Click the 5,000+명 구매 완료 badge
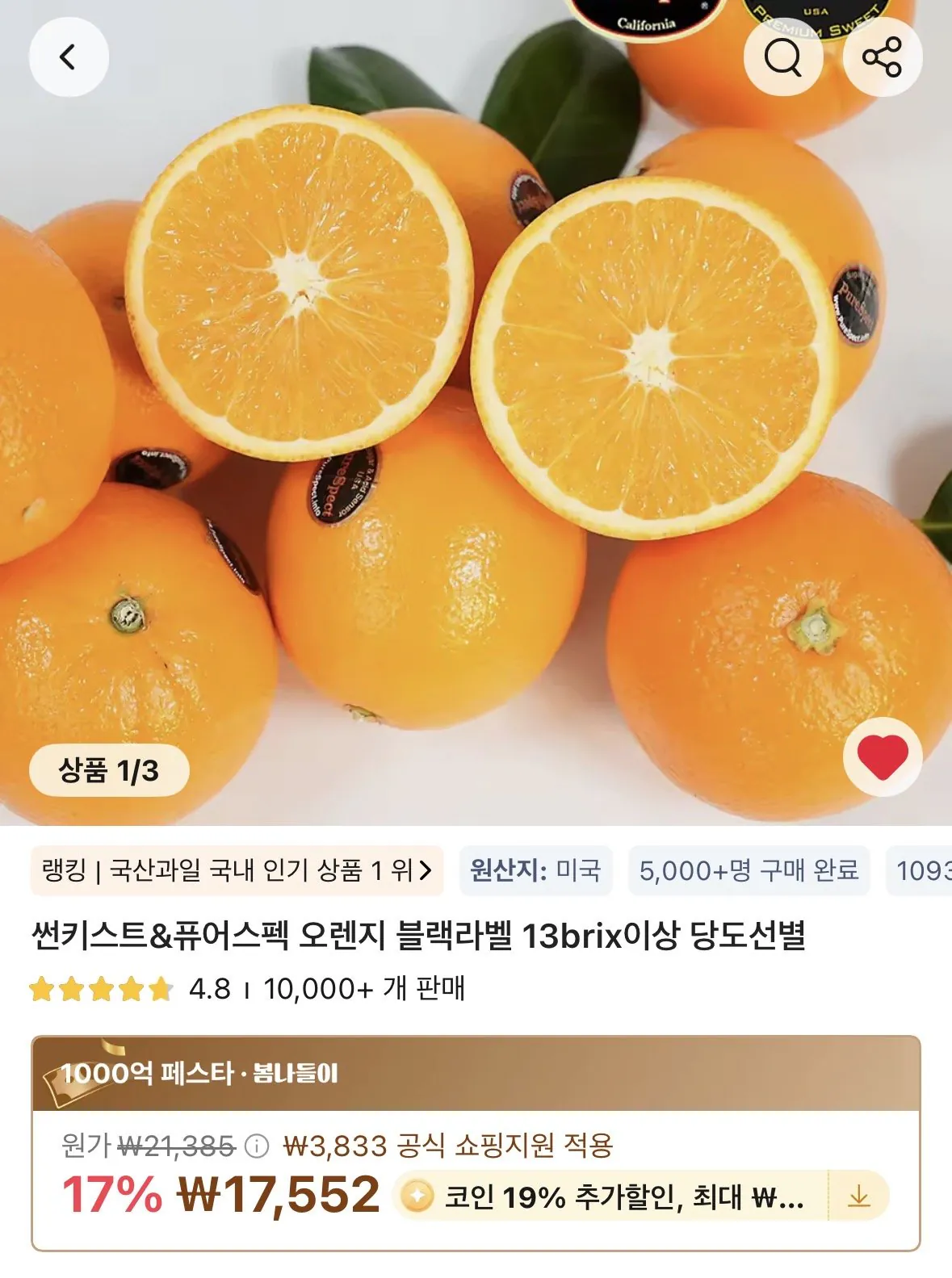Image resolution: width=952 pixels, height=1278 pixels. [x=755, y=871]
